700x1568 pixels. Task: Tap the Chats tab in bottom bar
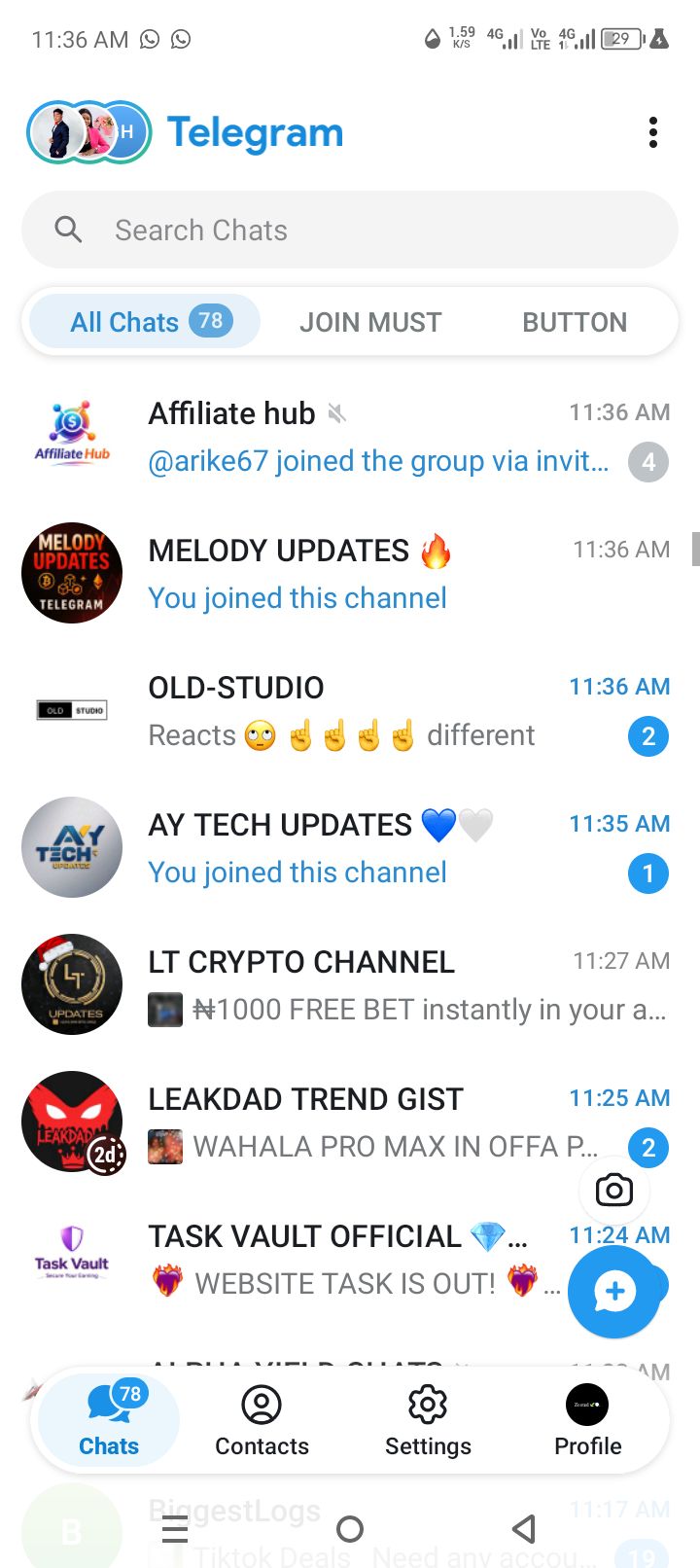pyautogui.click(x=109, y=1421)
